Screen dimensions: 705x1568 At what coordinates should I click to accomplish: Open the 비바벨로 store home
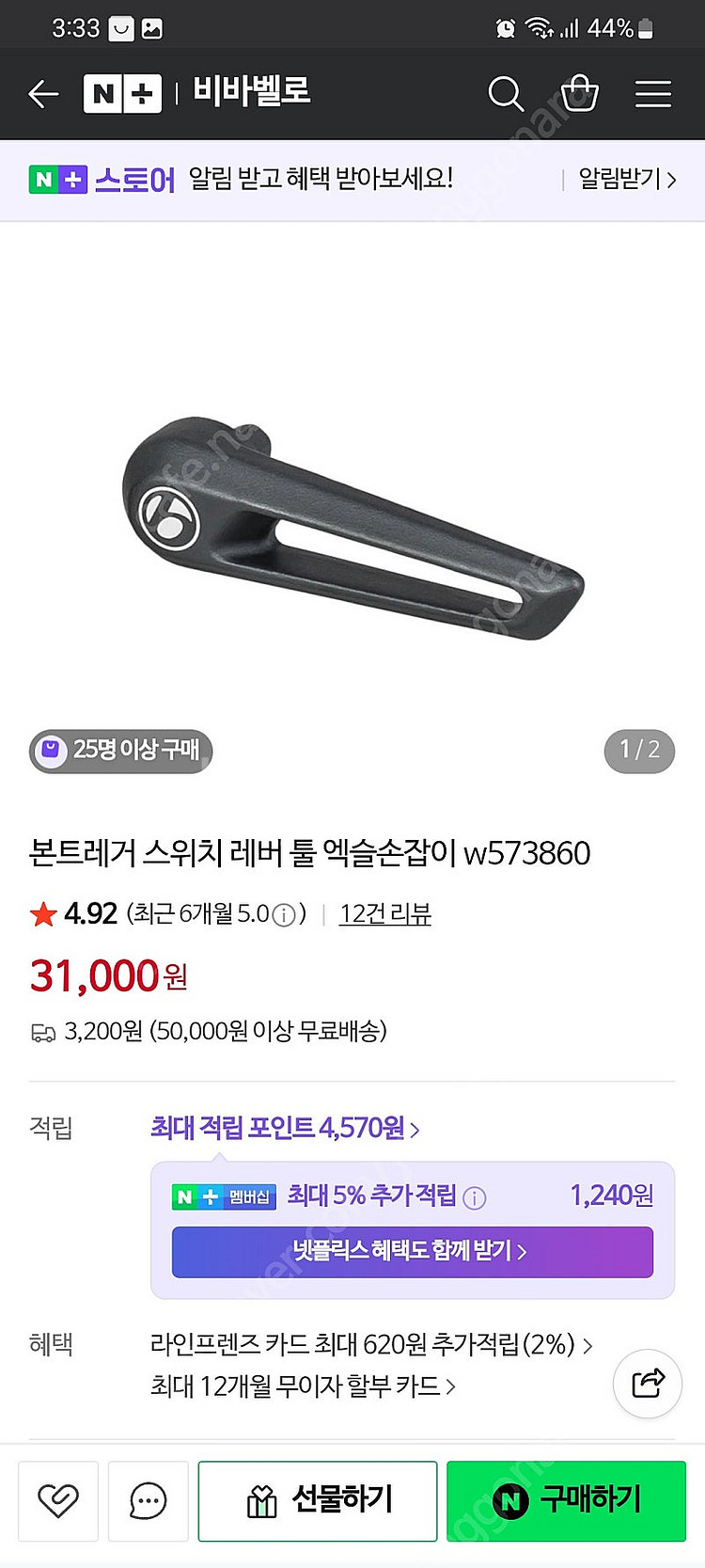pos(251,92)
